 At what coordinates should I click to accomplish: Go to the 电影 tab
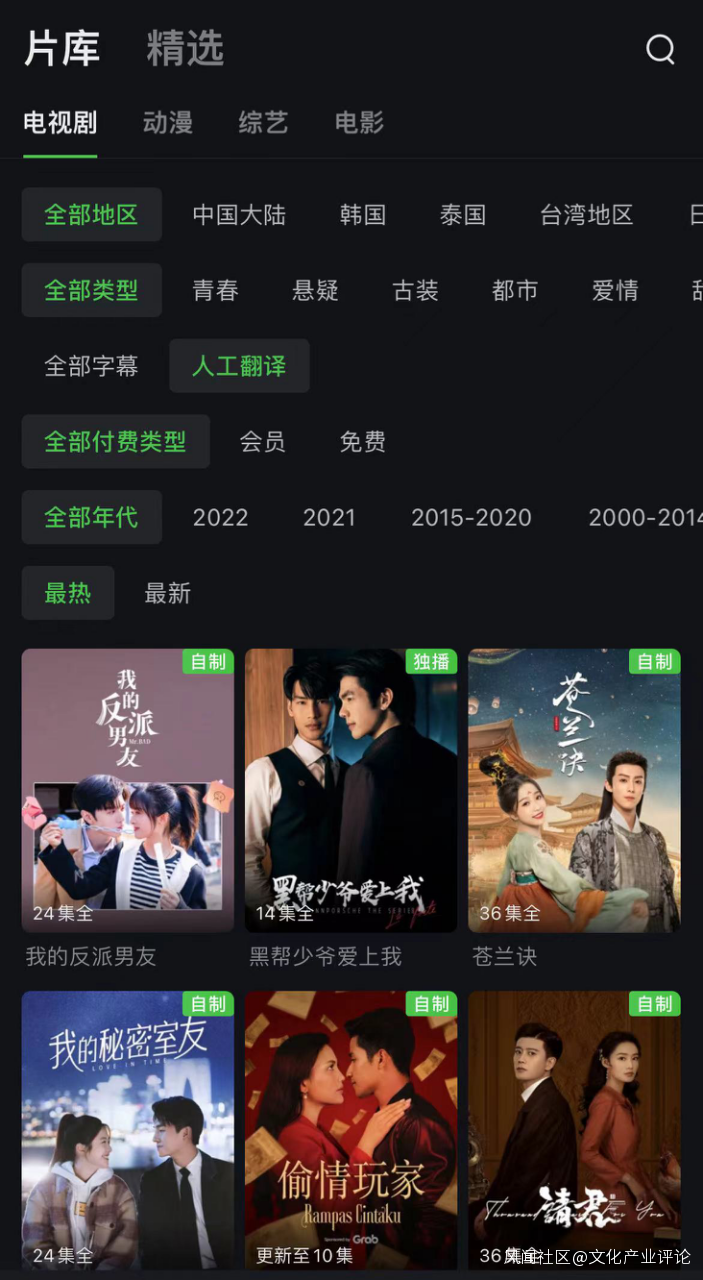(359, 123)
